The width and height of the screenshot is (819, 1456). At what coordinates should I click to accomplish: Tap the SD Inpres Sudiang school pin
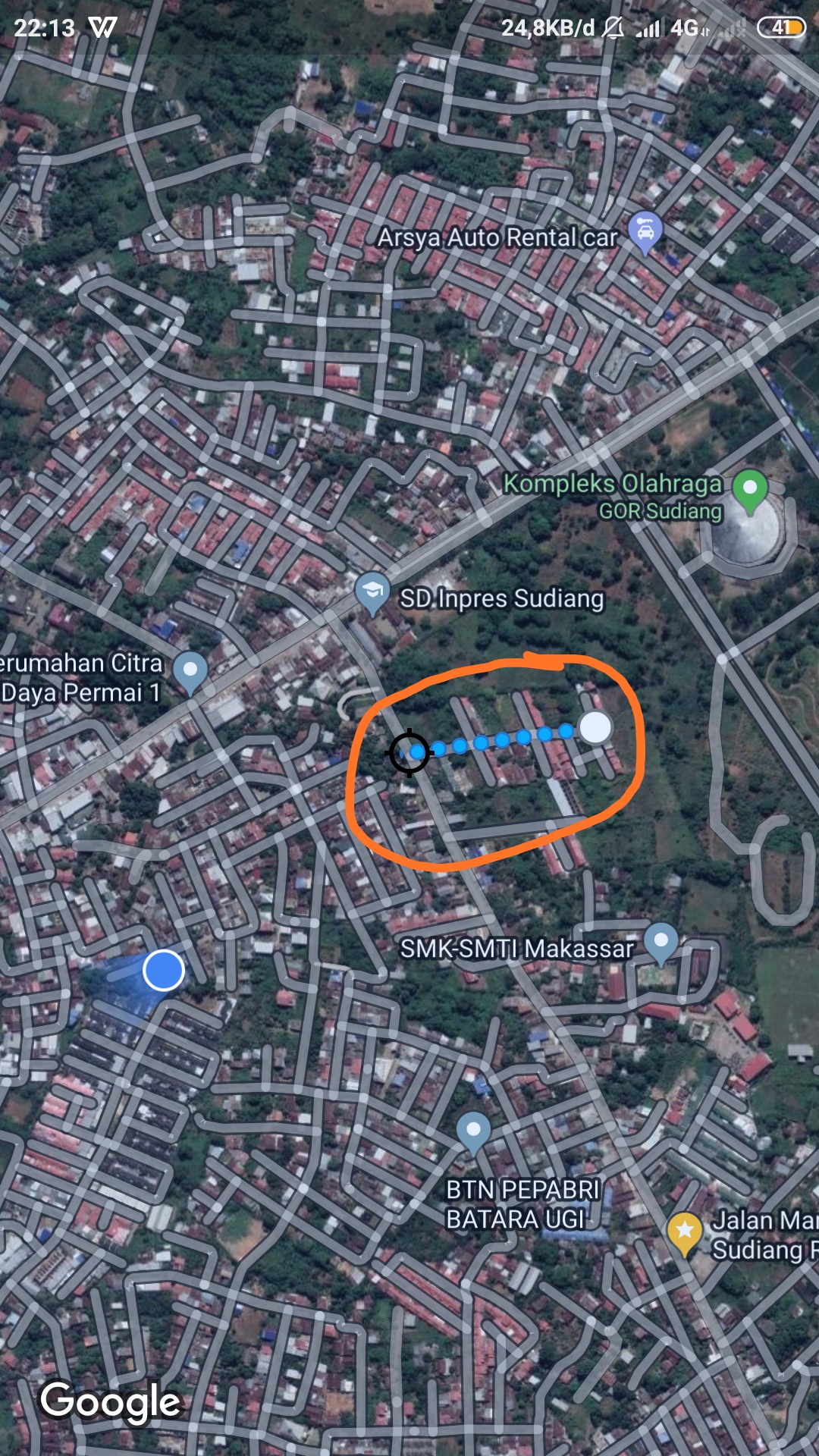pos(372,591)
